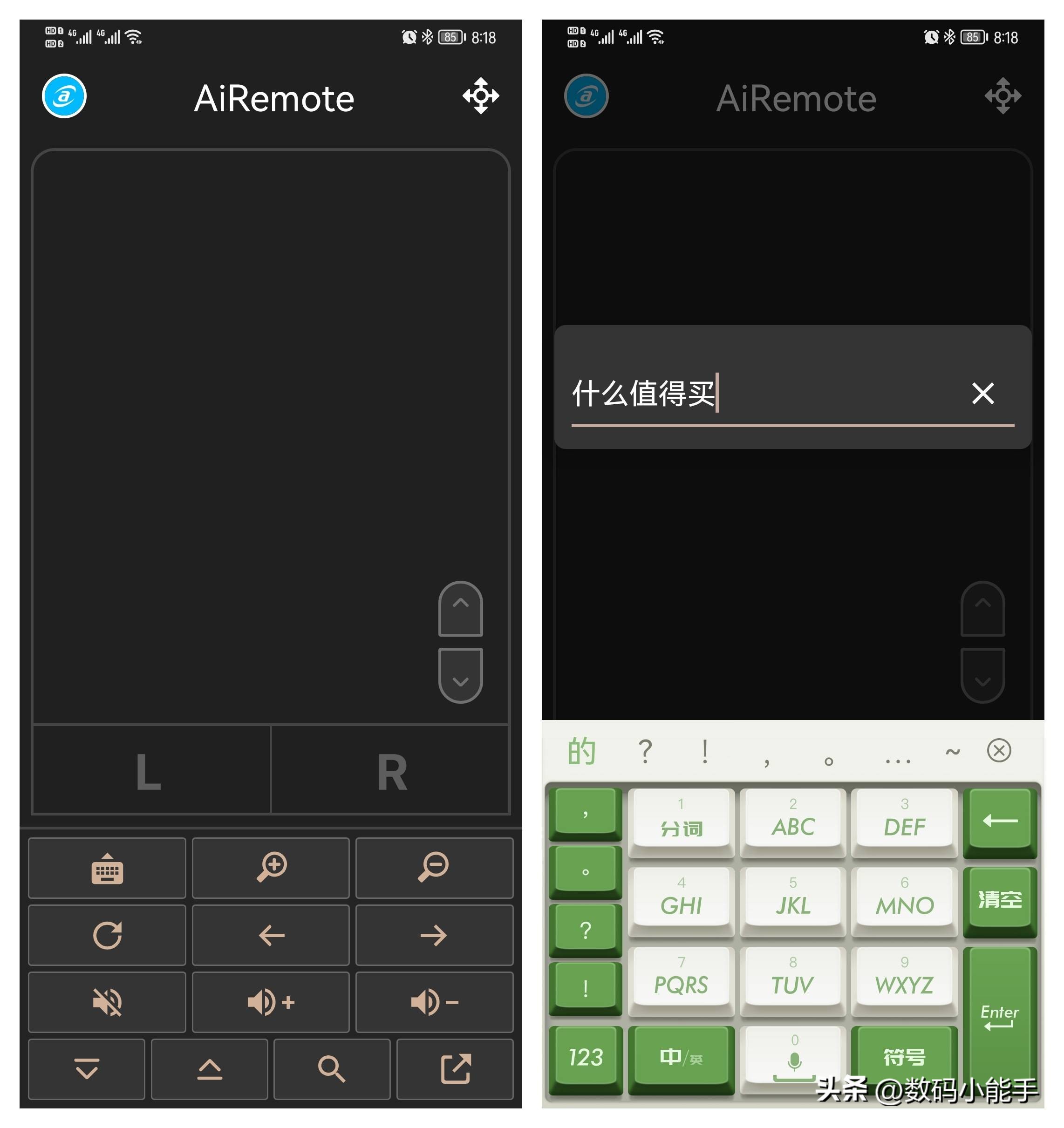
Task: Tap the directional pad icon next to AiRemote
Action: pyautogui.click(x=481, y=96)
